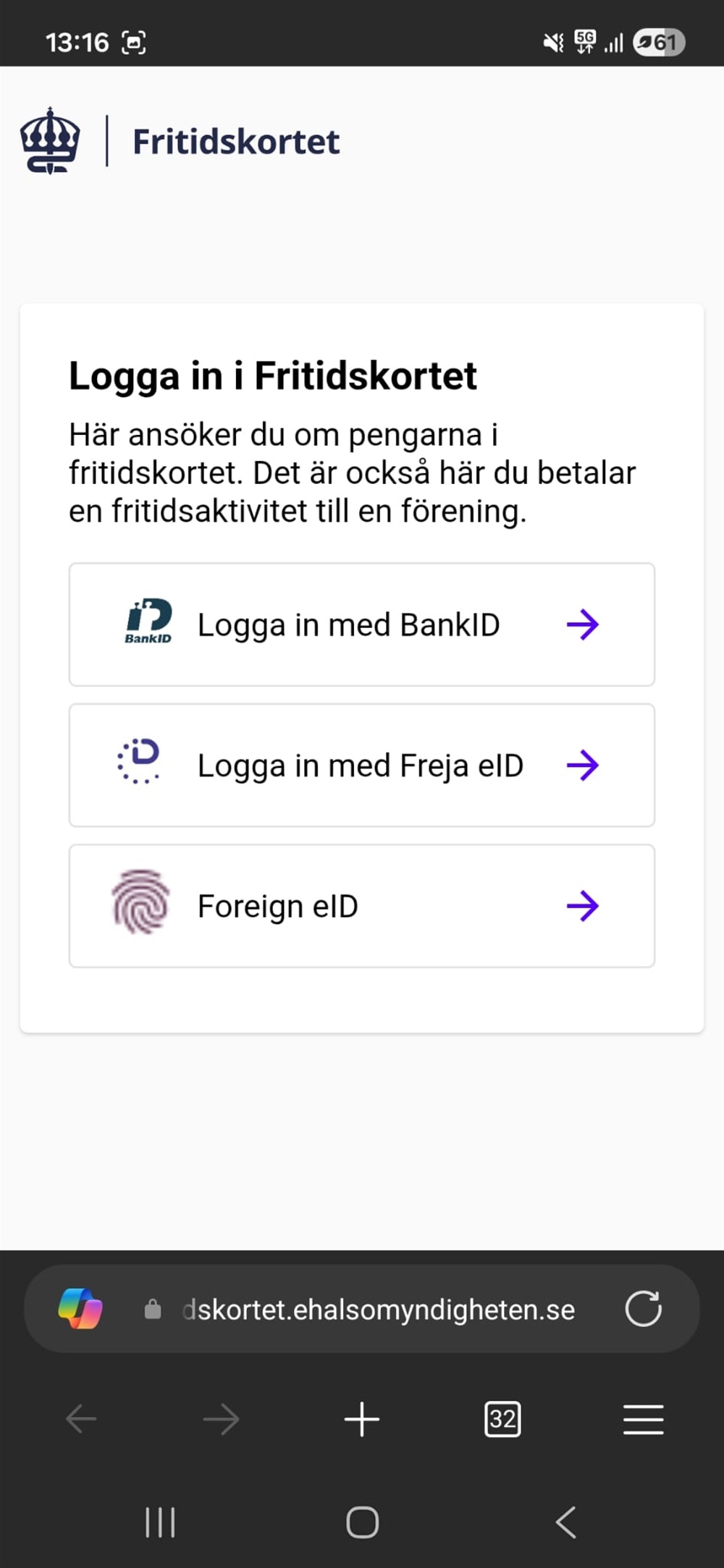724x1568 pixels.
Task: Select the Foreign eID login option
Action: coord(362,905)
